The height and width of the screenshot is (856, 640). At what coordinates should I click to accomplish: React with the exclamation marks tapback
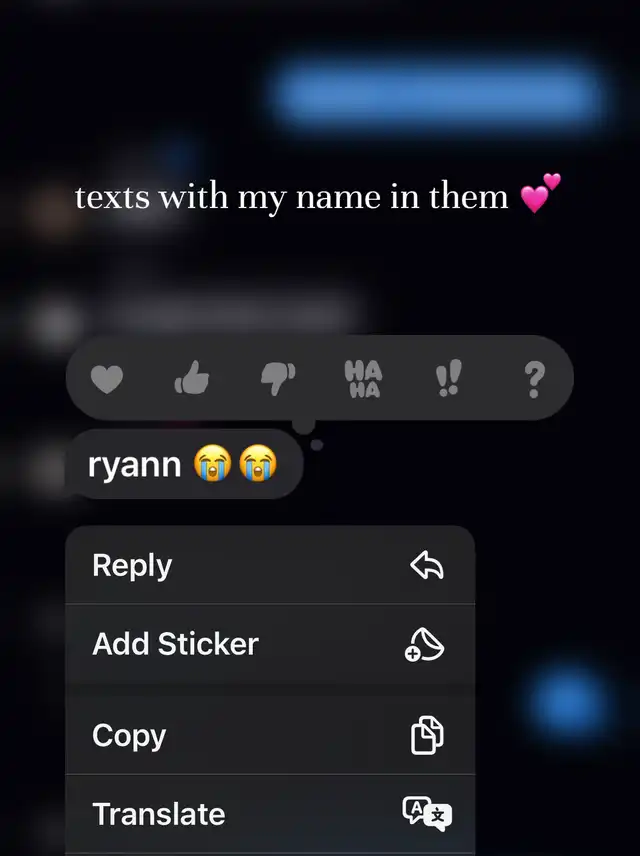click(x=448, y=377)
